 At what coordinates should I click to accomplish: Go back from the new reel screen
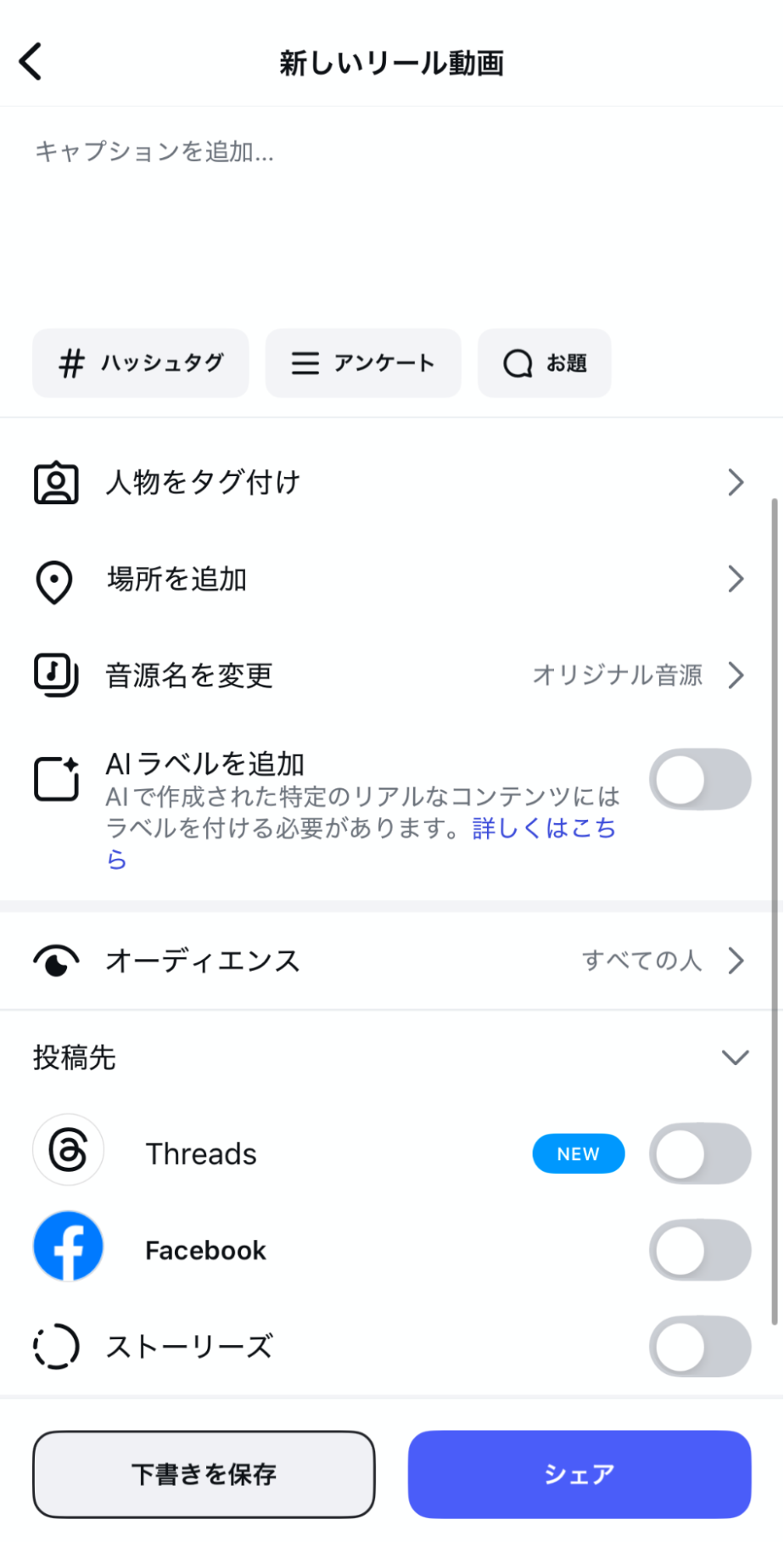[x=31, y=62]
